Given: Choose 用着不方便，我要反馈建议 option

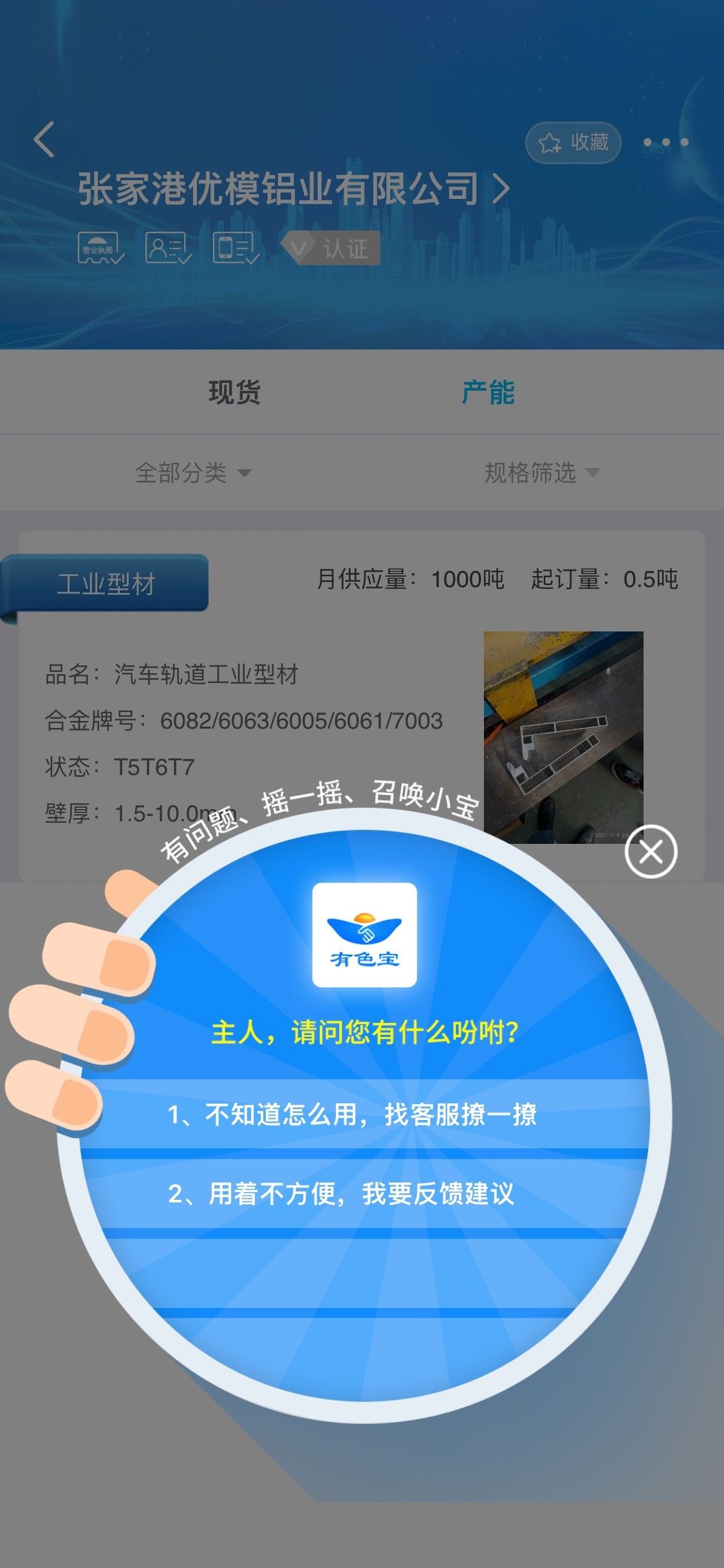Looking at the screenshot, I should point(364,1193).
